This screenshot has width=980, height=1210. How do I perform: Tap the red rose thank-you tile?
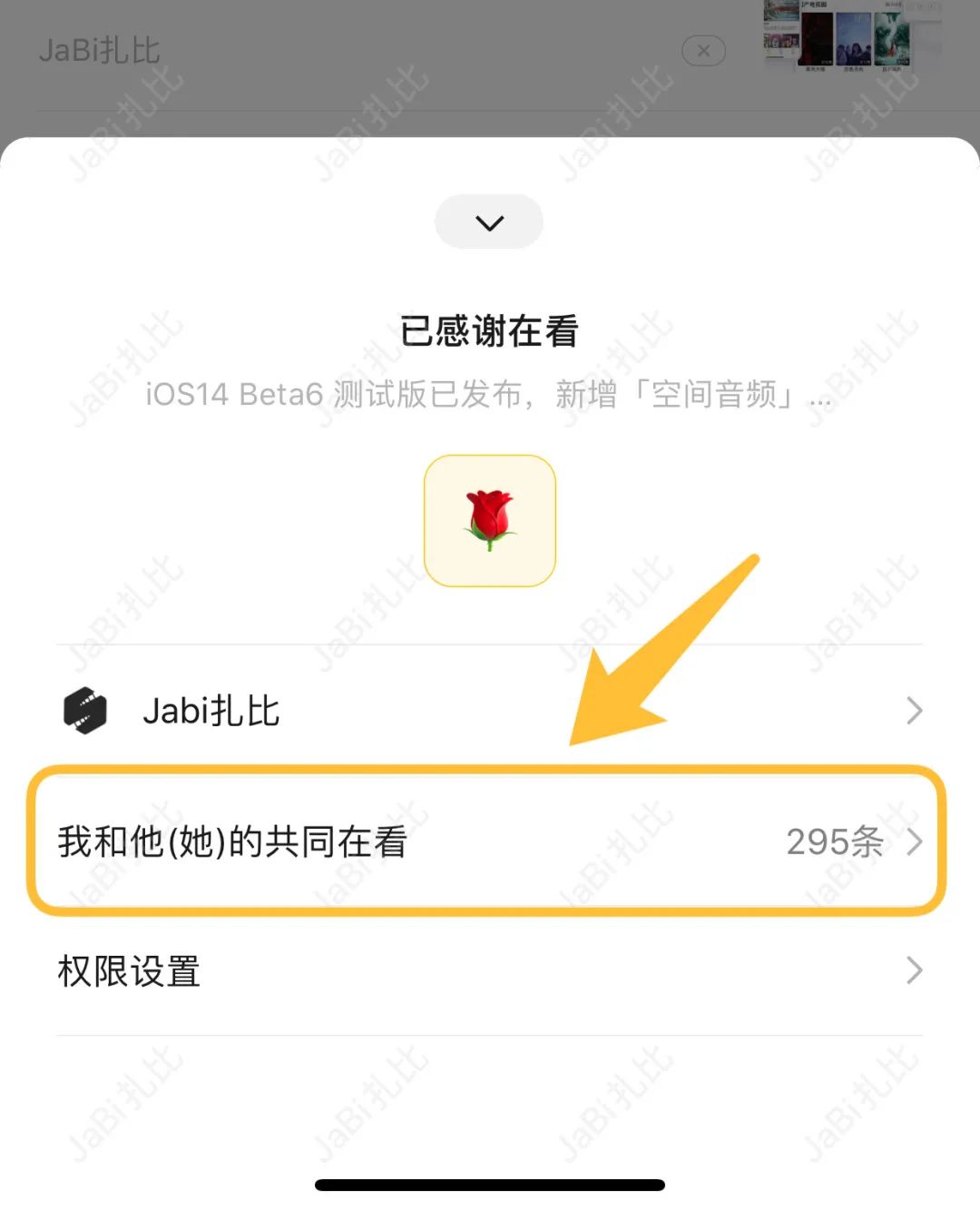[489, 520]
